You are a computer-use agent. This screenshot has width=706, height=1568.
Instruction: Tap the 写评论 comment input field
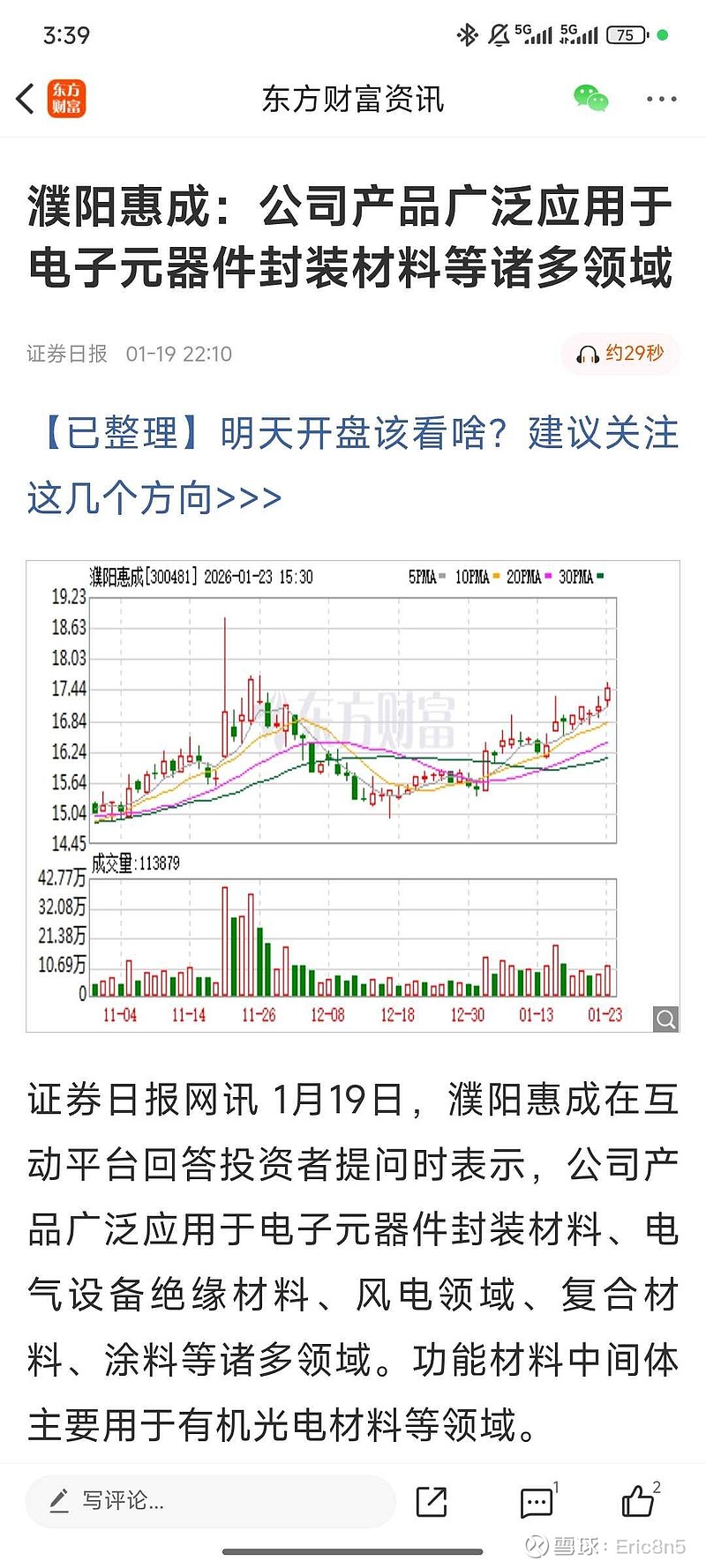tap(212, 1501)
